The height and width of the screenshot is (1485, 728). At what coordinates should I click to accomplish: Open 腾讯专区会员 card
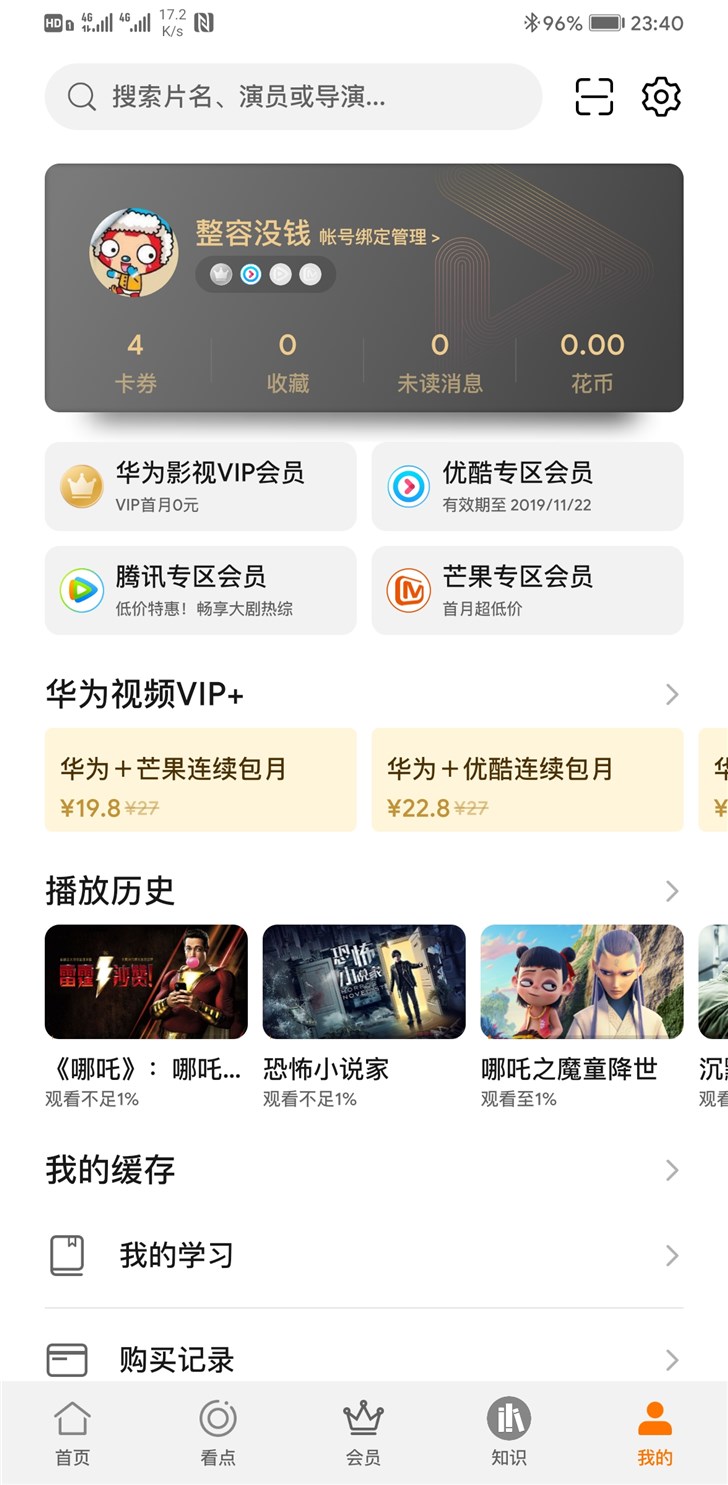(200, 590)
